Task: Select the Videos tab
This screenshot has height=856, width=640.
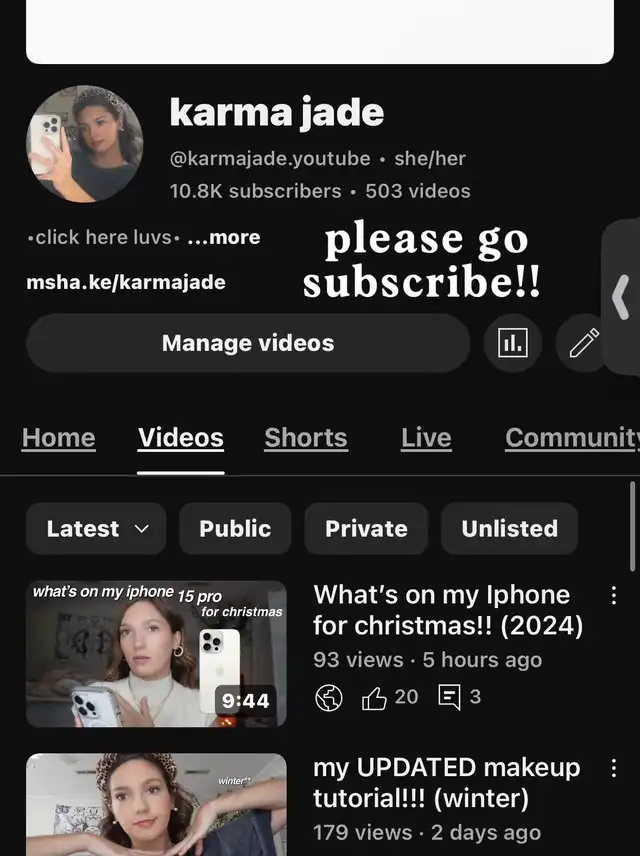Action: (181, 438)
